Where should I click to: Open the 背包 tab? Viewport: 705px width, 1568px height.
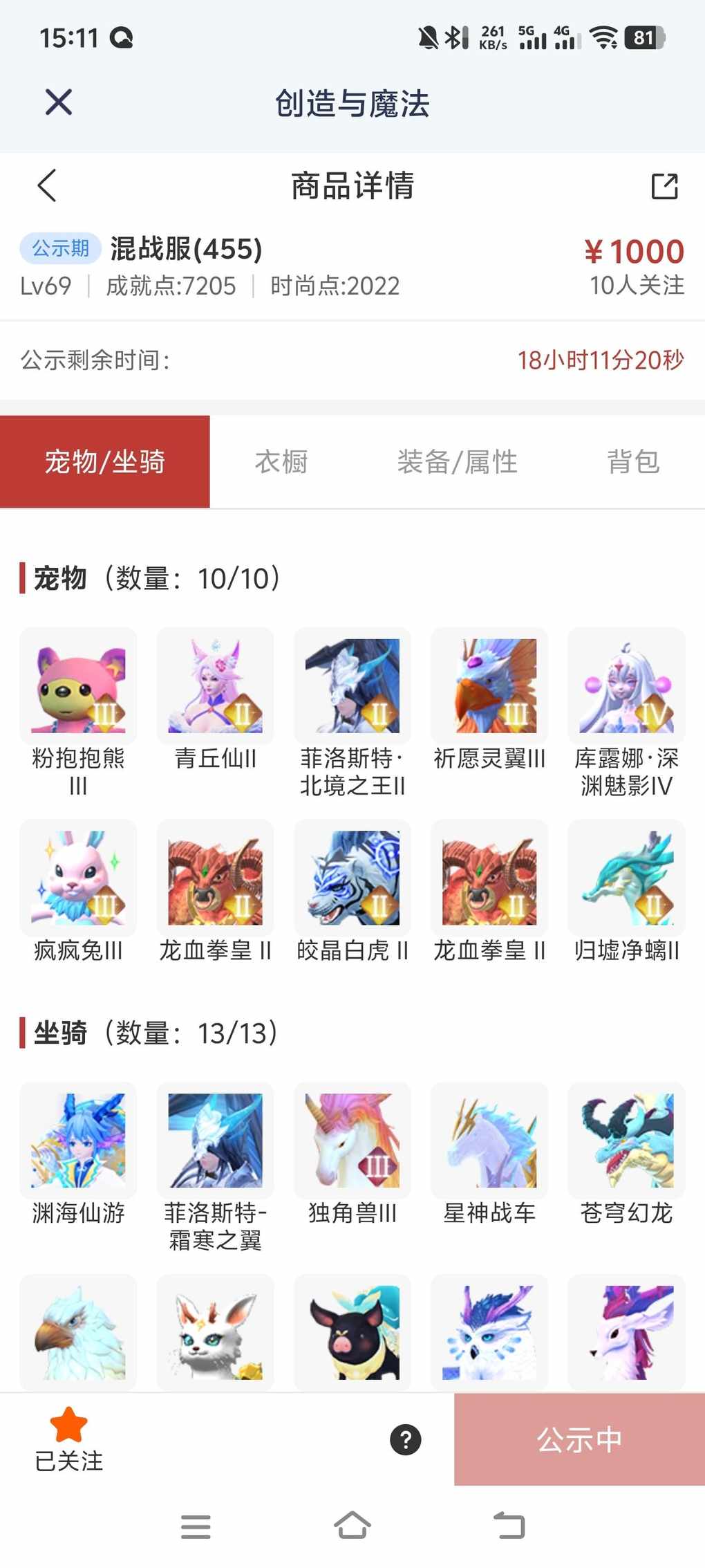(632, 461)
